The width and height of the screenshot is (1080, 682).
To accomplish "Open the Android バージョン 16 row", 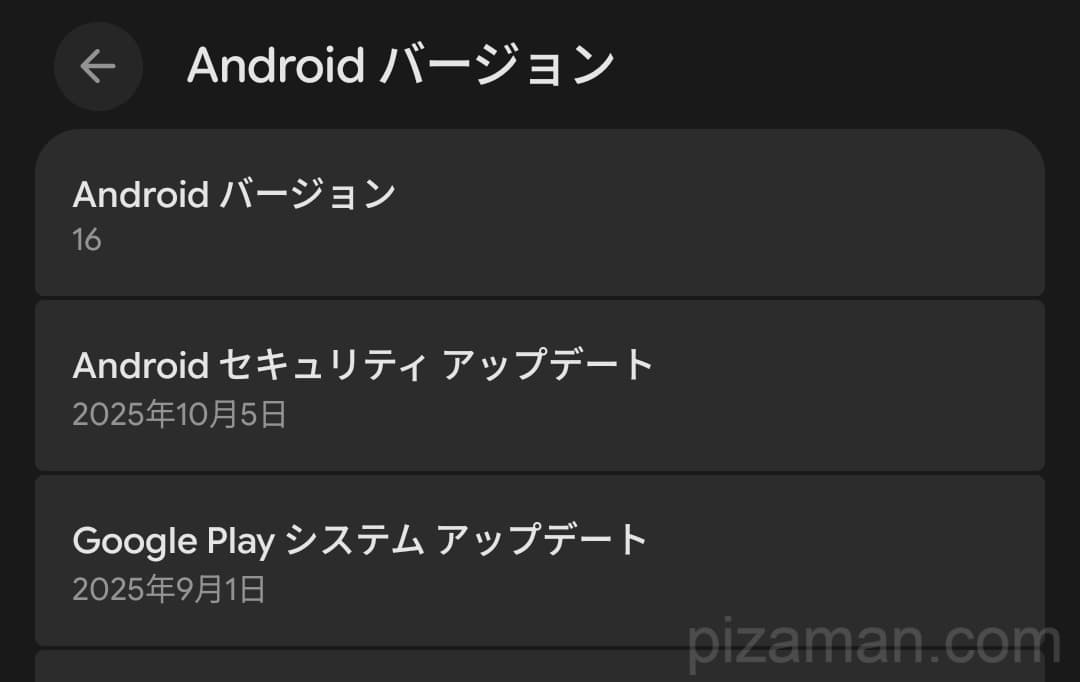I will (x=540, y=213).
